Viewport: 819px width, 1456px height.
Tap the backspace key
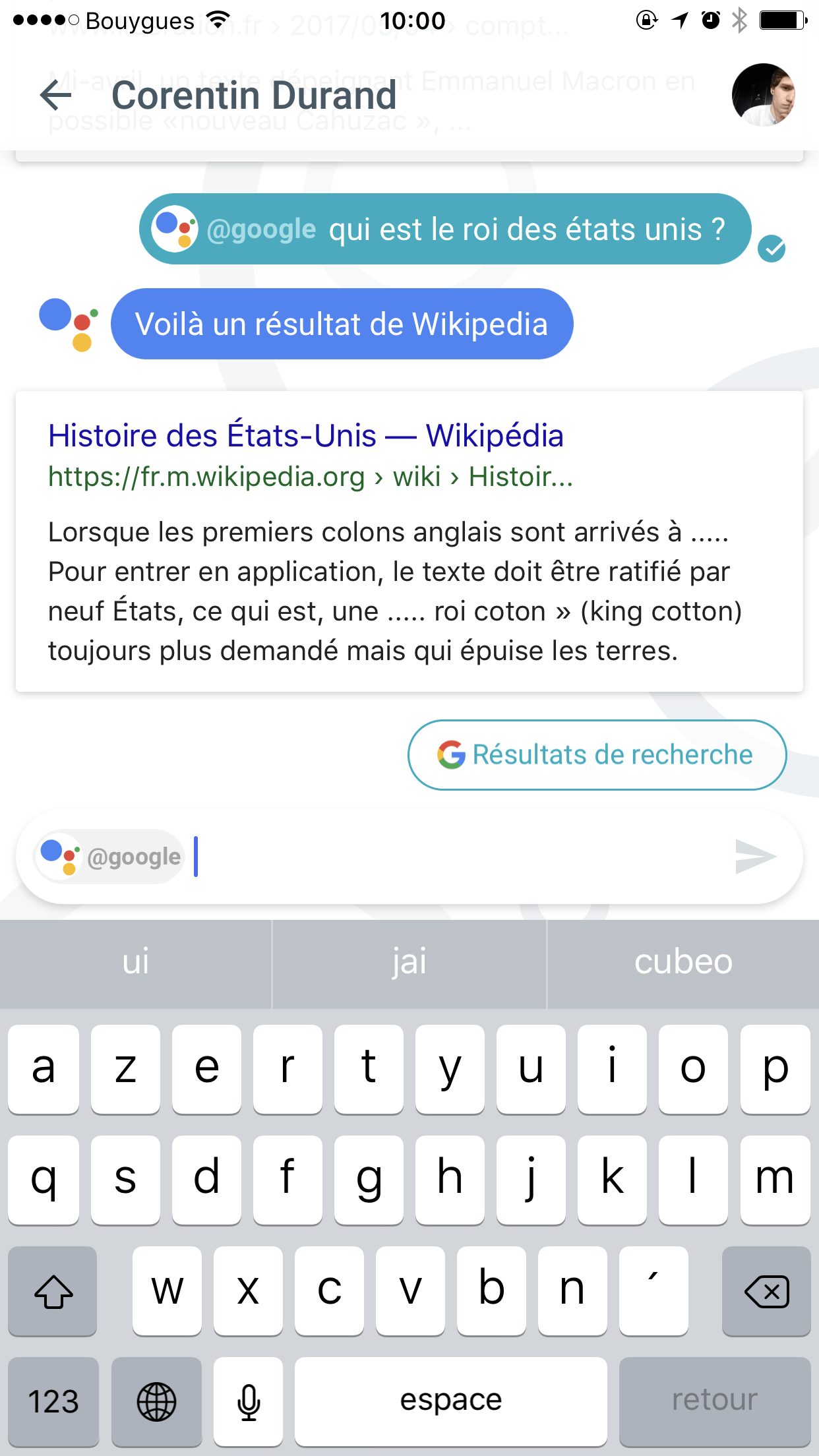click(x=766, y=1291)
